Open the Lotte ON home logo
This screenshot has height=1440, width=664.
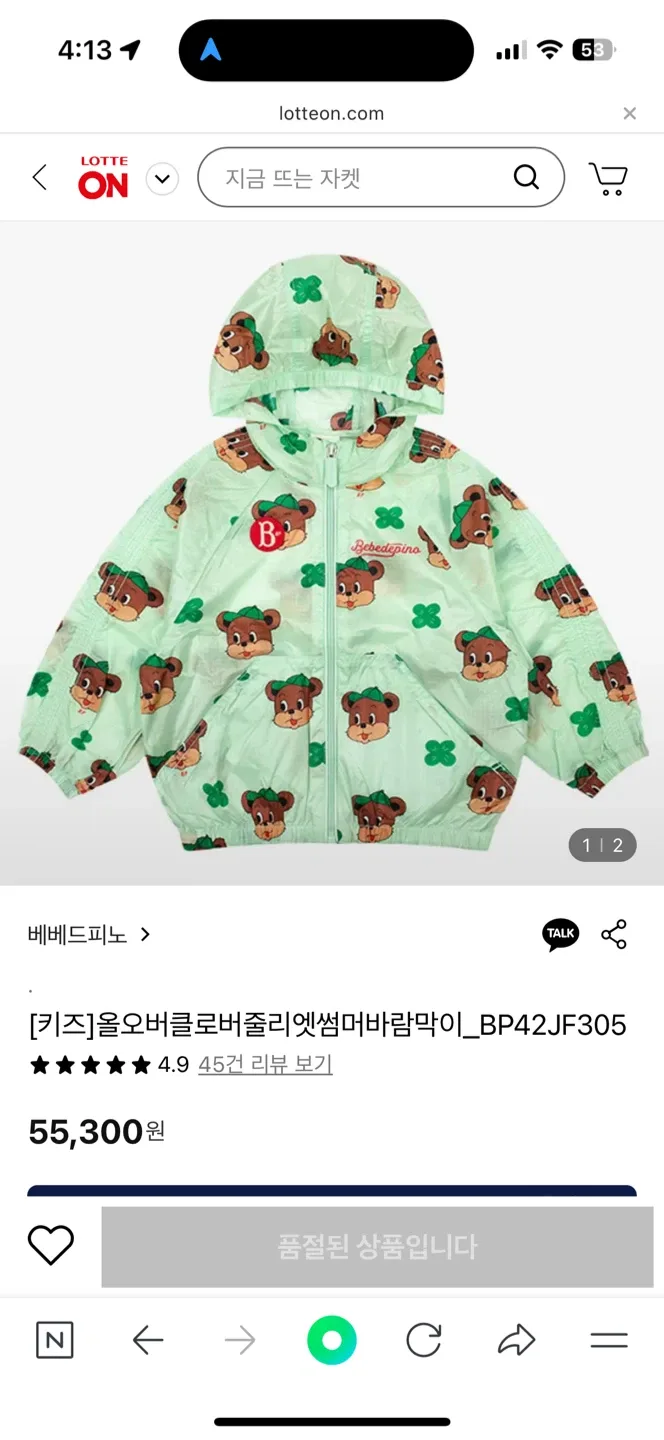click(x=103, y=178)
